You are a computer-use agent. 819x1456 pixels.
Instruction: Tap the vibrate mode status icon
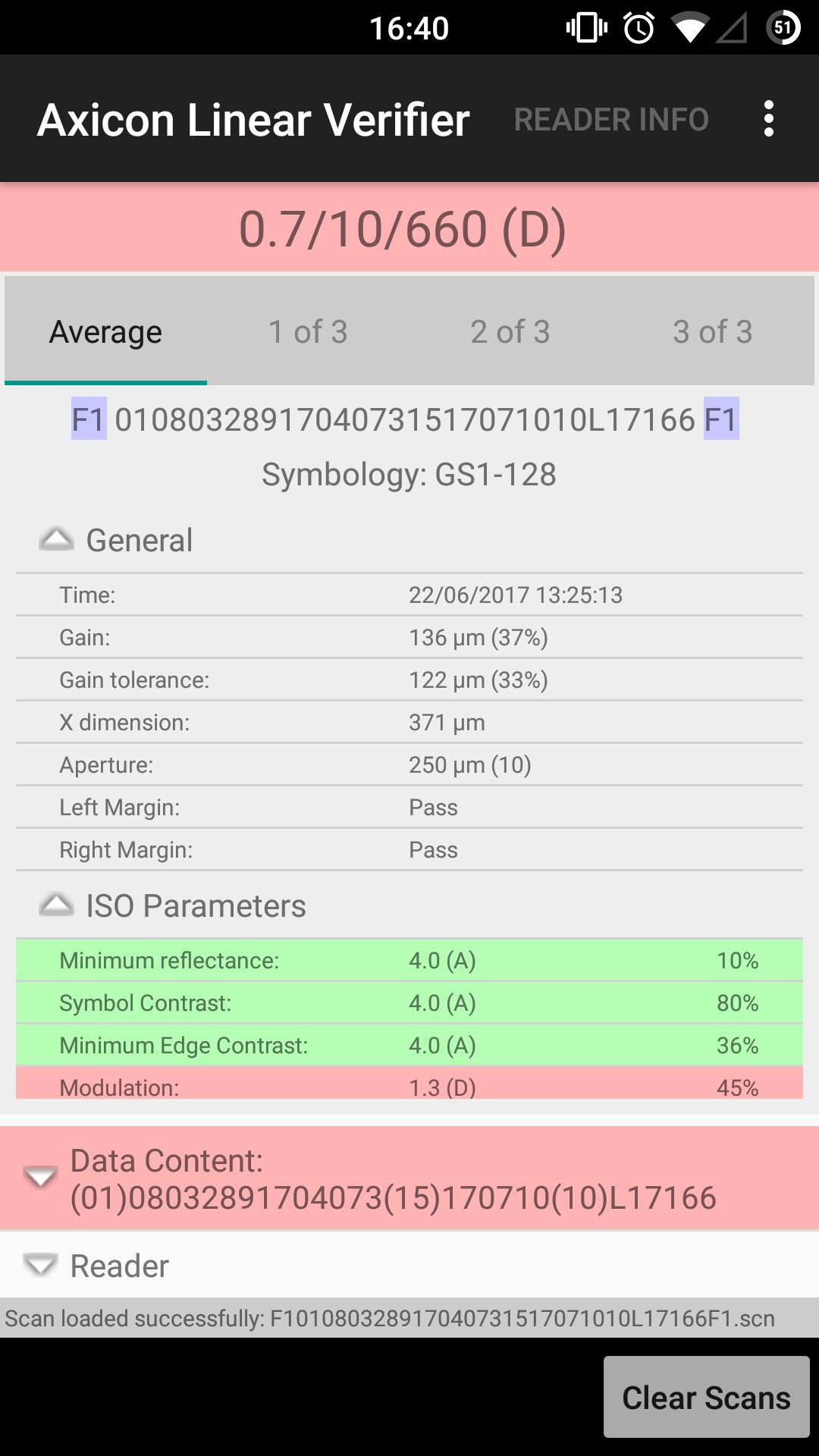pos(588,27)
